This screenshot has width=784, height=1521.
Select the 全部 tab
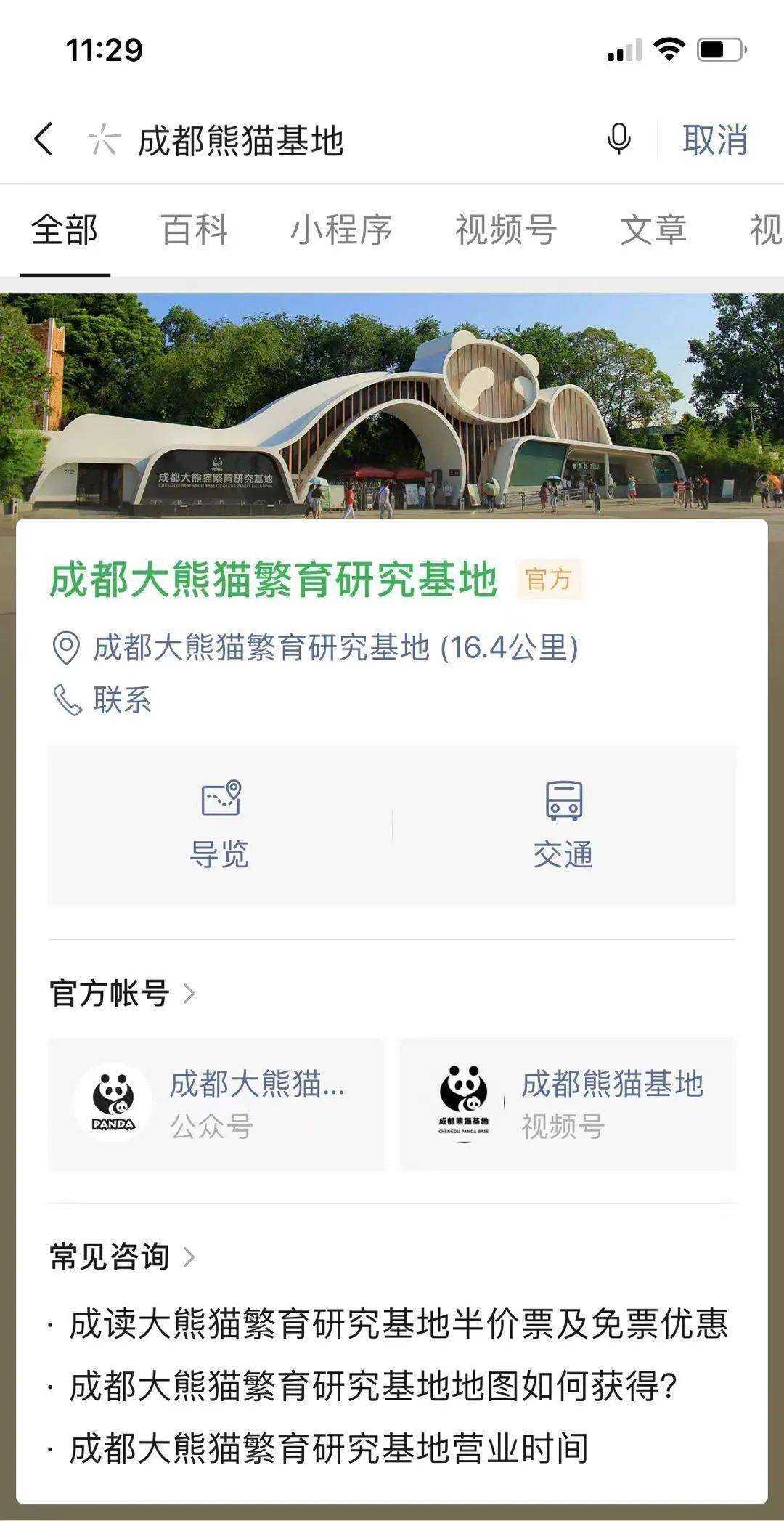pyautogui.click(x=65, y=230)
